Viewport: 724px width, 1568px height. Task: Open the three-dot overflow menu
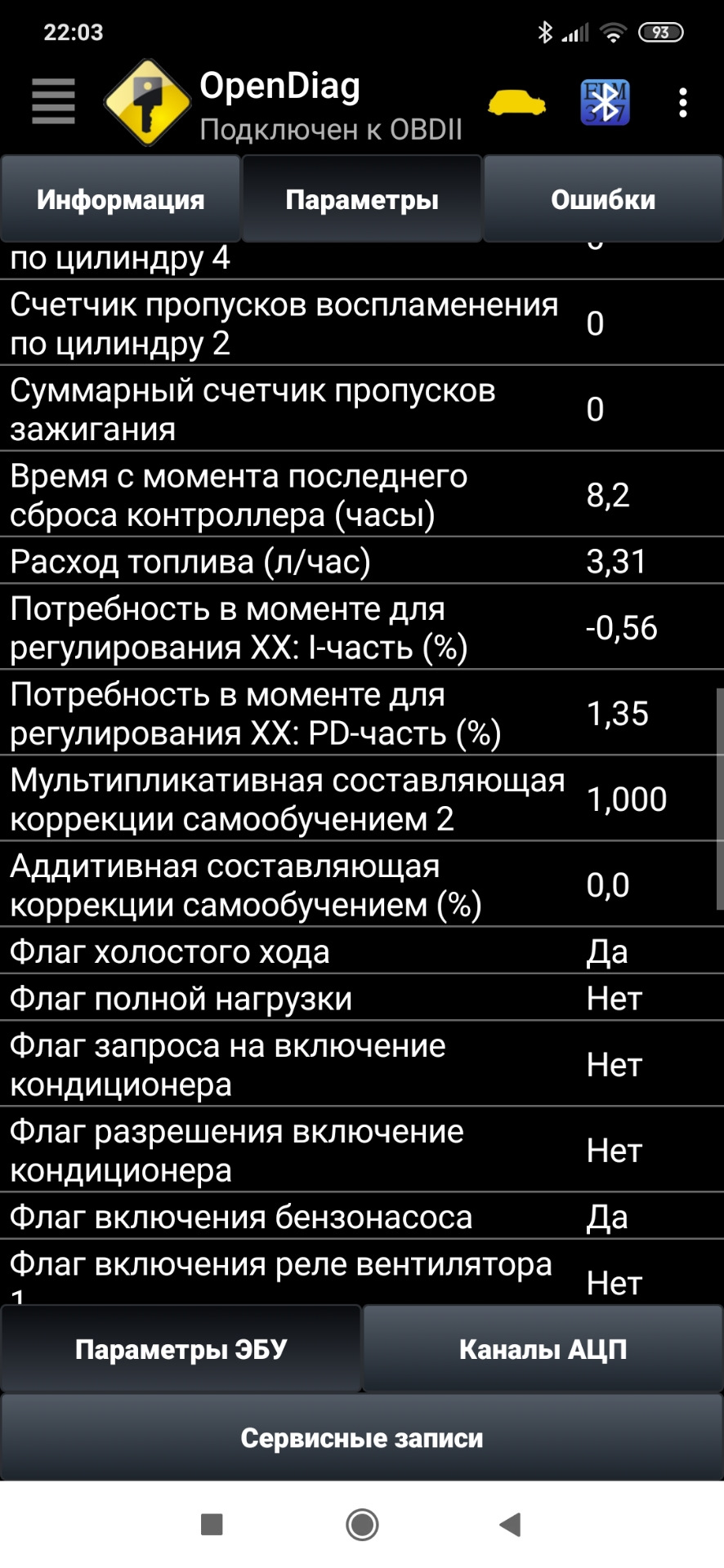tap(683, 103)
